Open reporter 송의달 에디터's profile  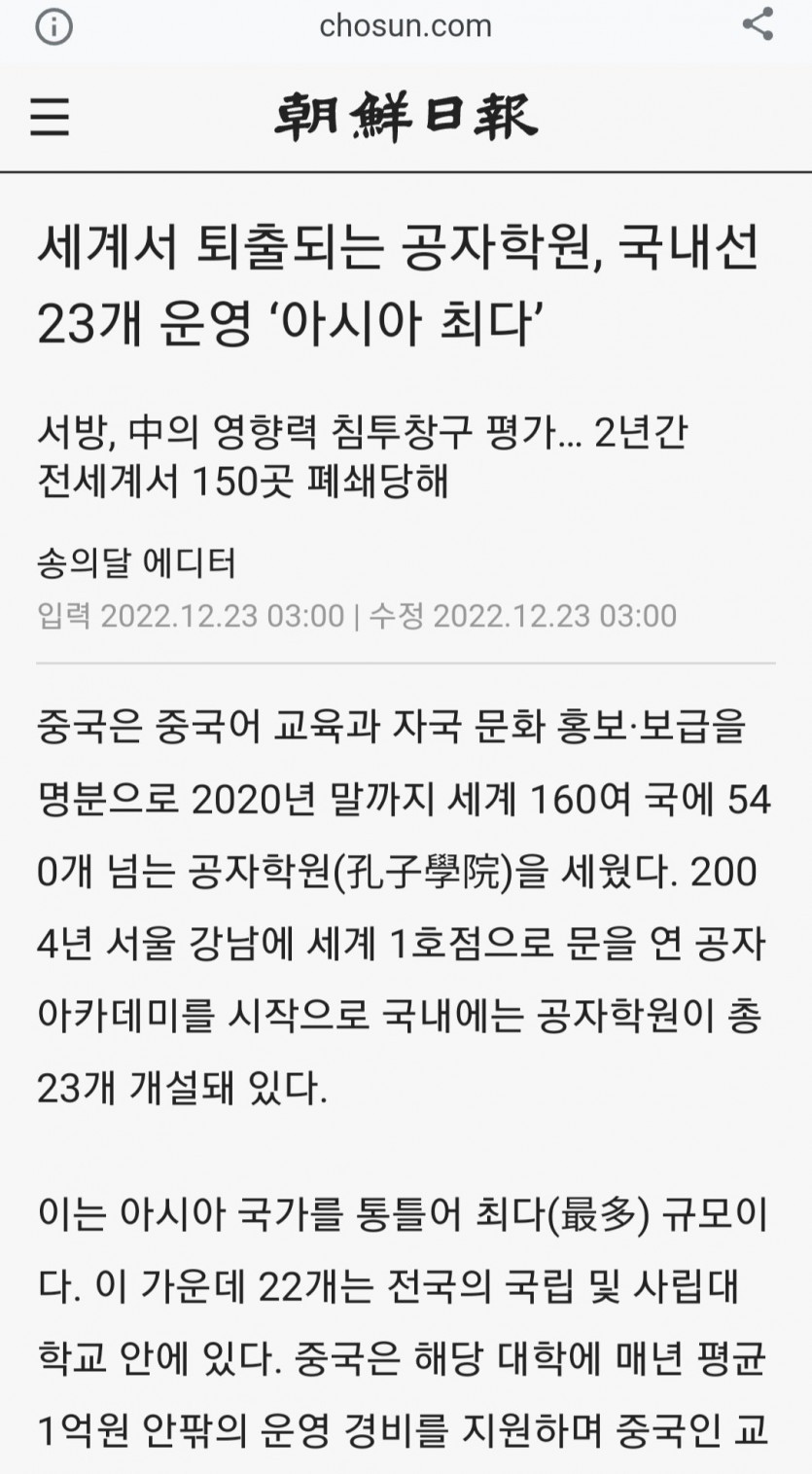click(x=137, y=563)
